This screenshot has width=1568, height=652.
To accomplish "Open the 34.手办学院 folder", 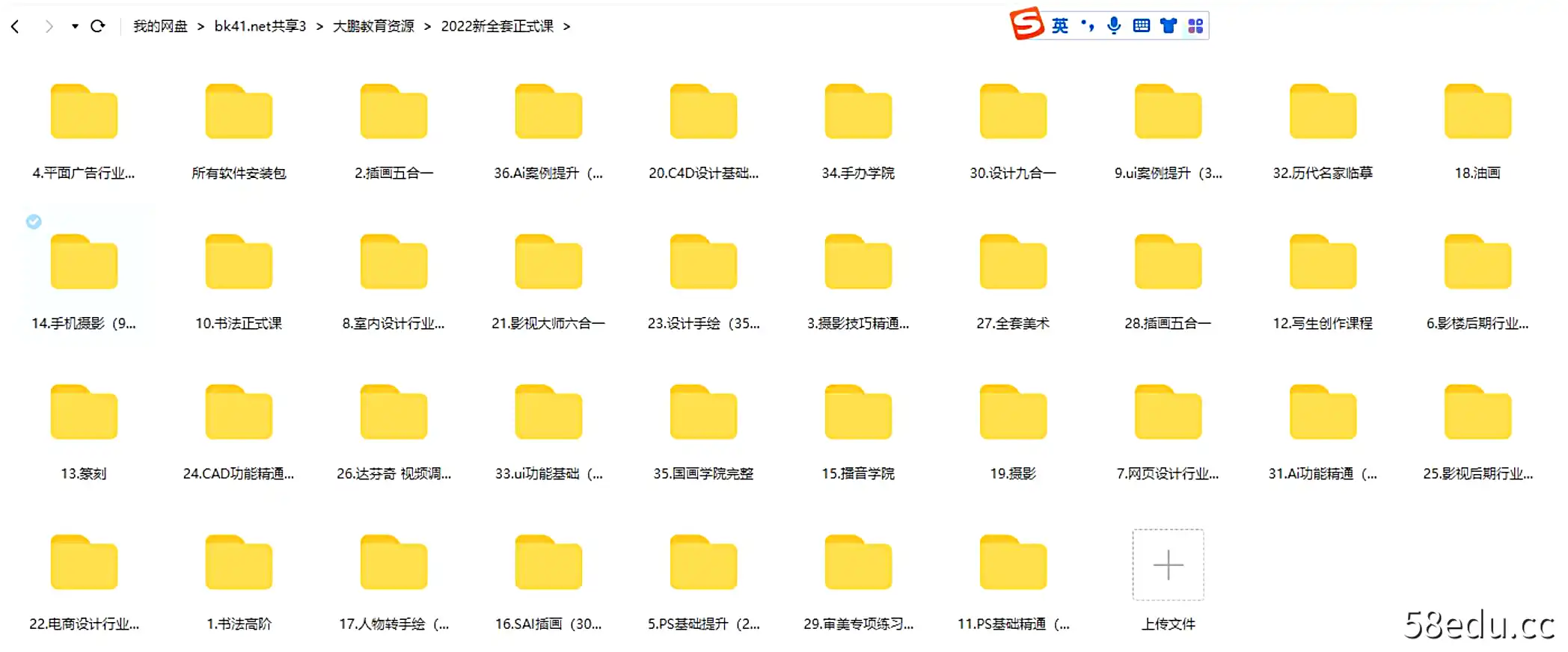I will [858, 113].
